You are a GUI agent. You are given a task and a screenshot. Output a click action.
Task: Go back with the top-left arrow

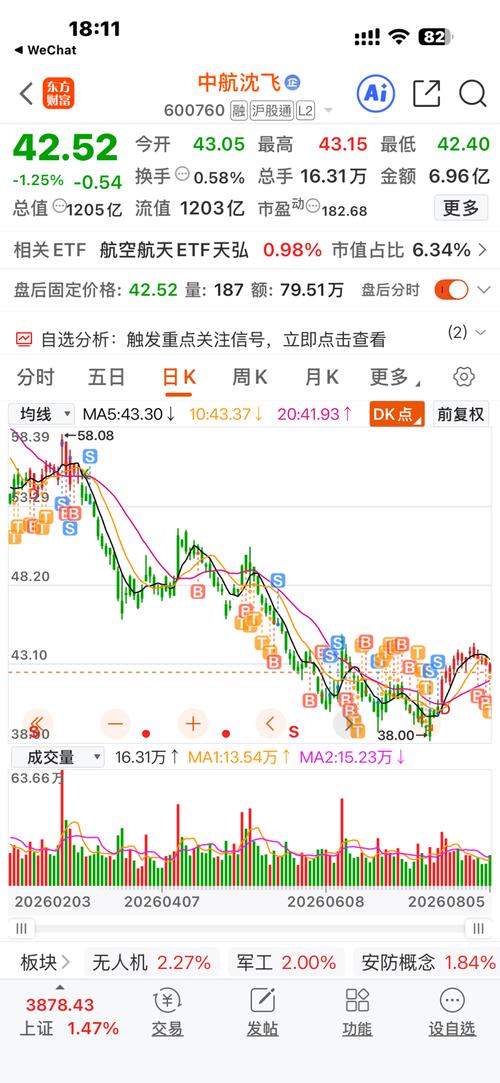(x=26, y=94)
